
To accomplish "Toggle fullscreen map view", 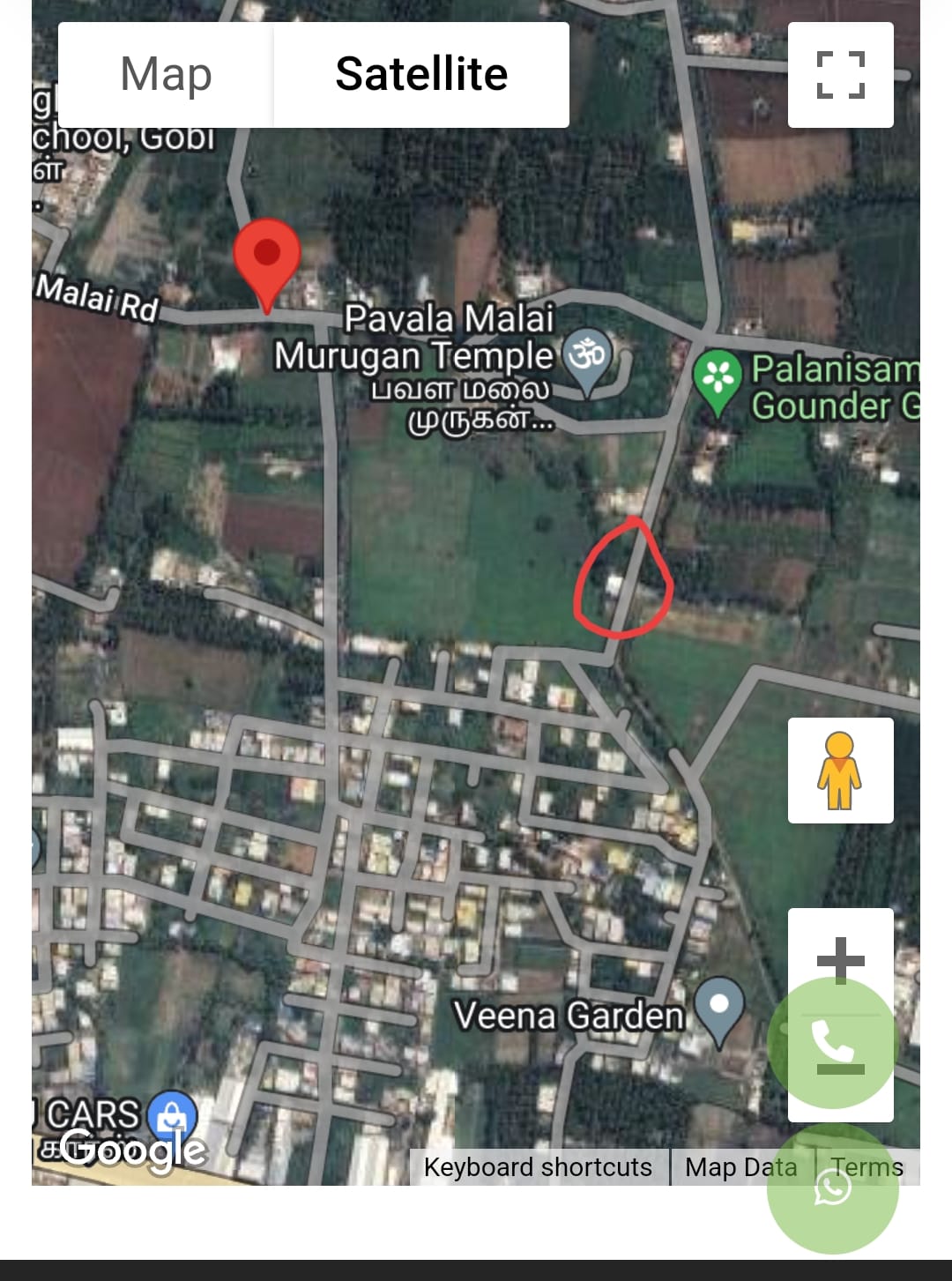I will 840,75.
